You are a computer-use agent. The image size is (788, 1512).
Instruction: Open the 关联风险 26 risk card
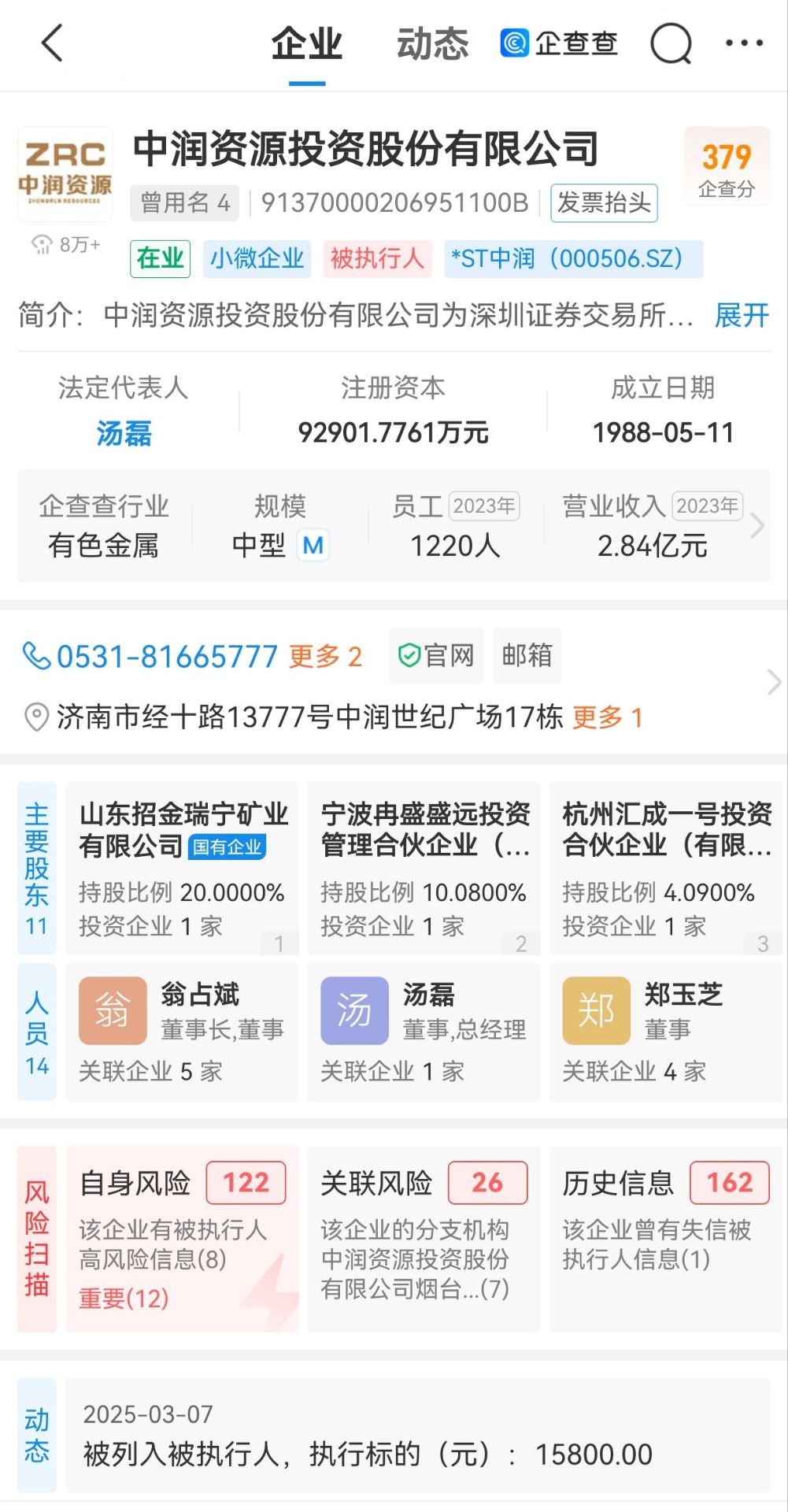[x=424, y=1240]
